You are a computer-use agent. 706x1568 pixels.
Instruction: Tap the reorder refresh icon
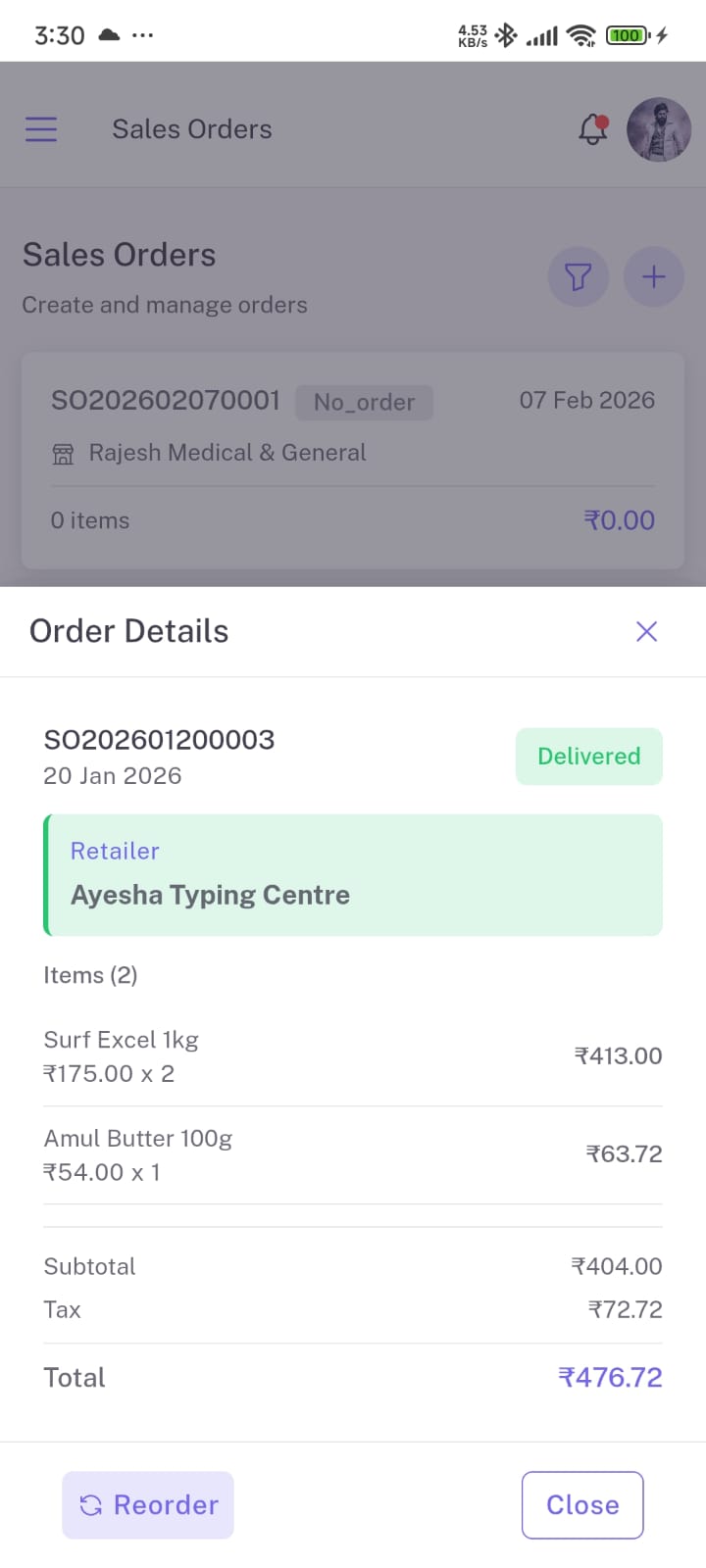tap(91, 1504)
